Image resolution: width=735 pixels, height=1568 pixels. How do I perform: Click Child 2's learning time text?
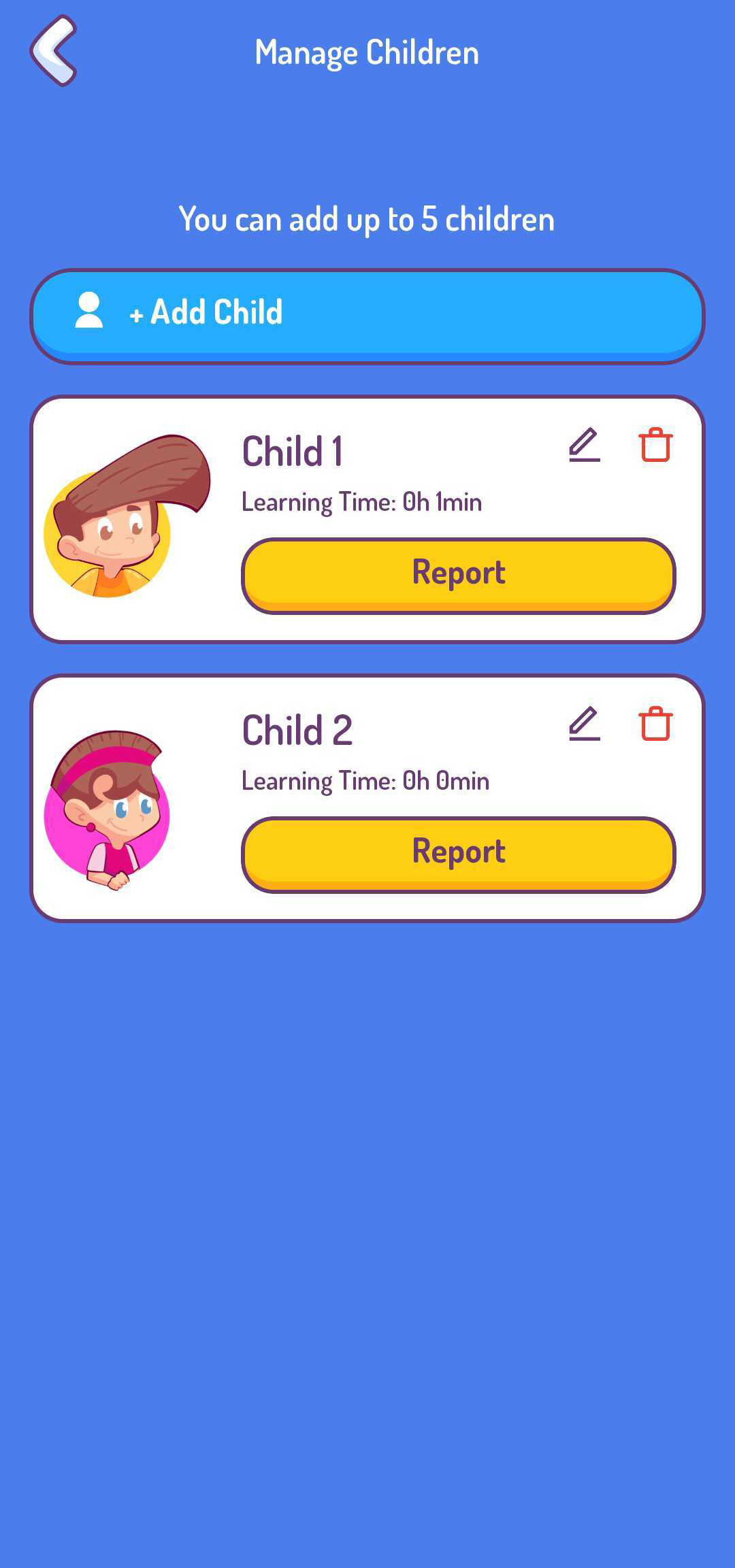[x=365, y=781]
